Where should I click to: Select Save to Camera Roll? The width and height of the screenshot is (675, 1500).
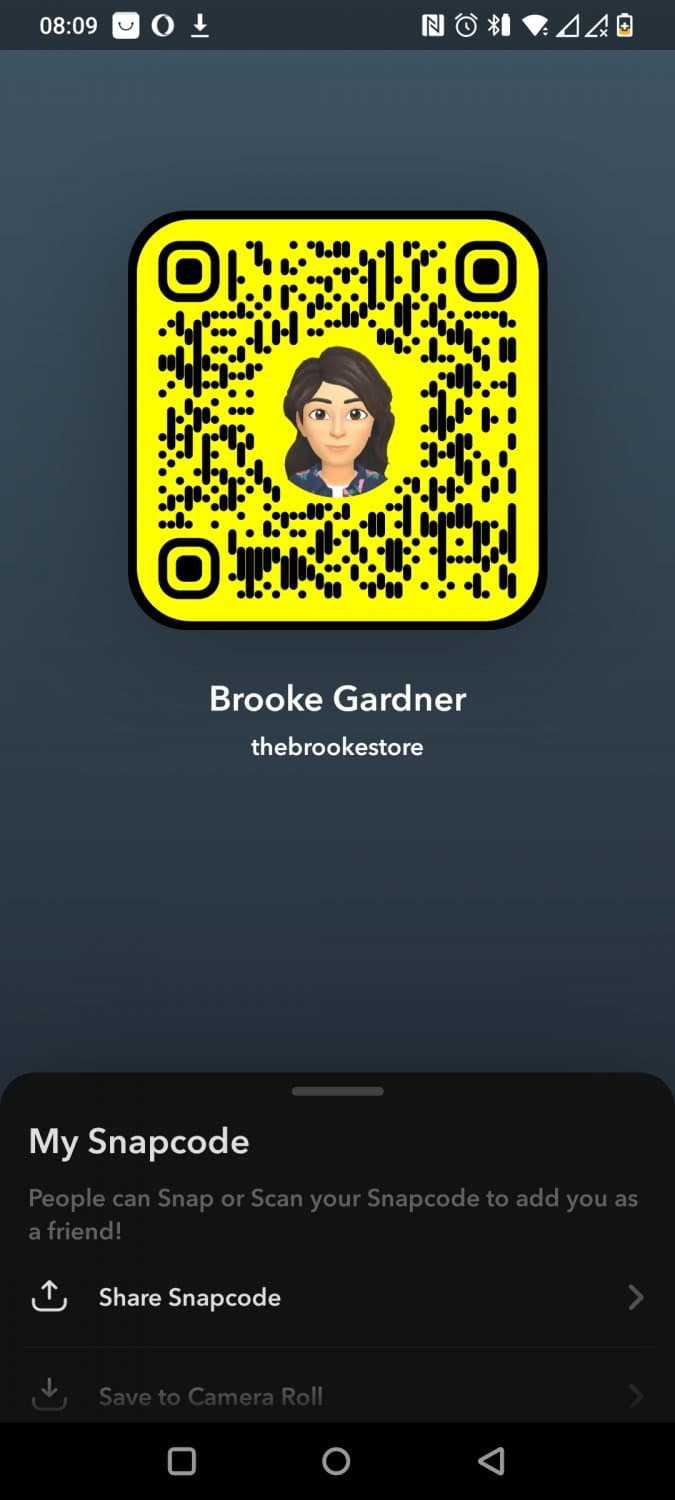pyautogui.click(x=337, y=1395)
